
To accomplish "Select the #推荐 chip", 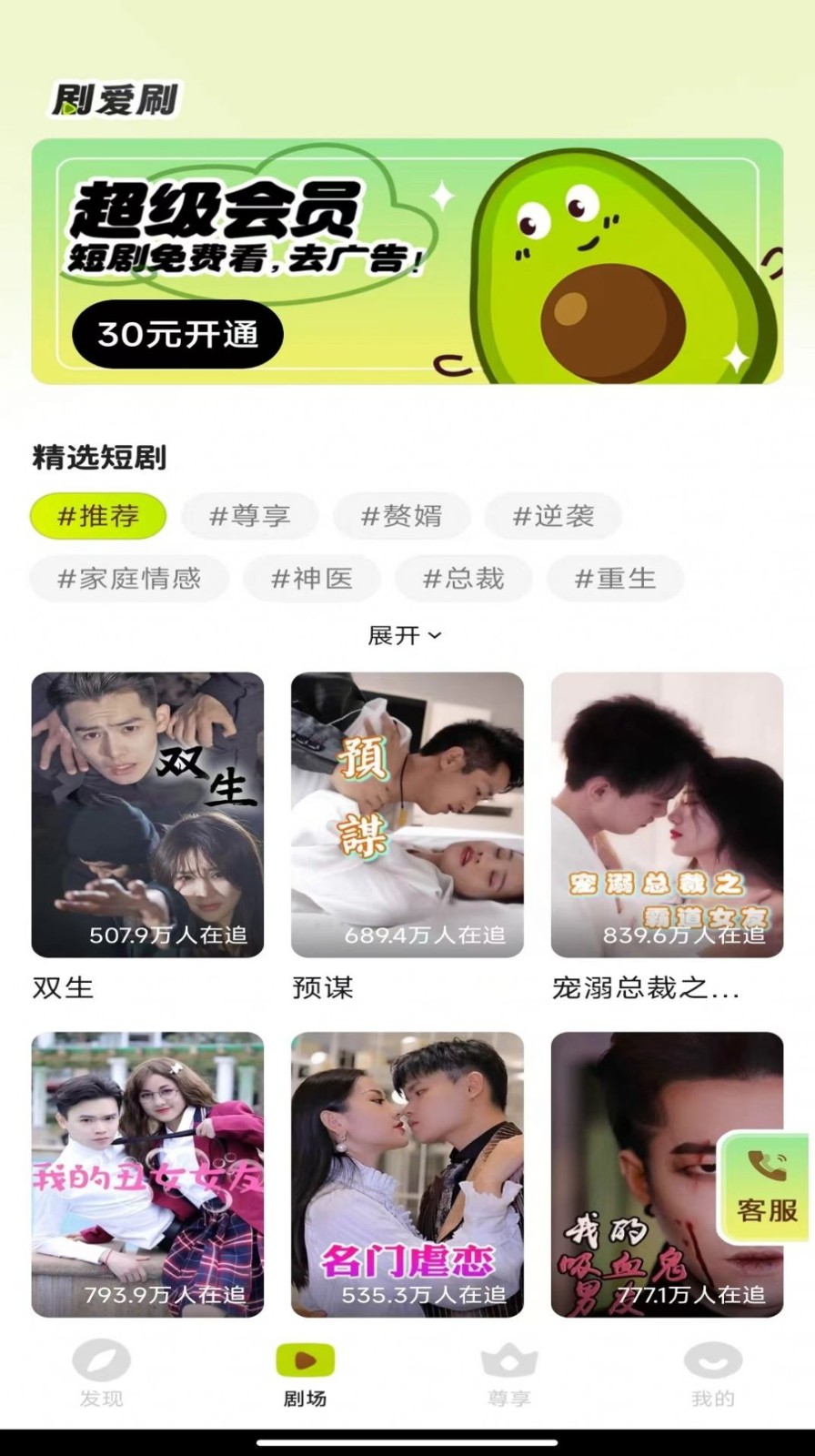I will 98,516.
